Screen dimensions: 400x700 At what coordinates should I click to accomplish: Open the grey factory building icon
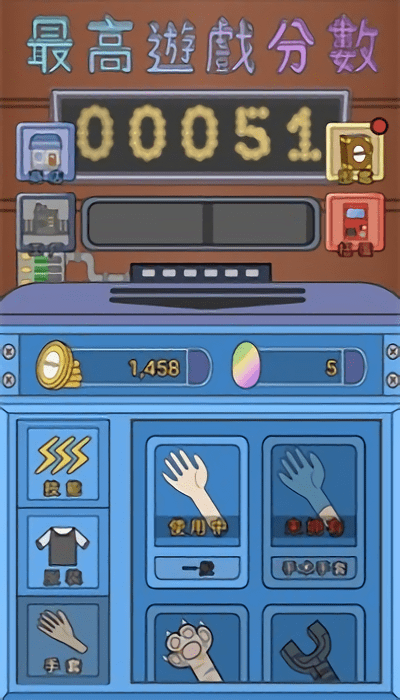(46, 223)
